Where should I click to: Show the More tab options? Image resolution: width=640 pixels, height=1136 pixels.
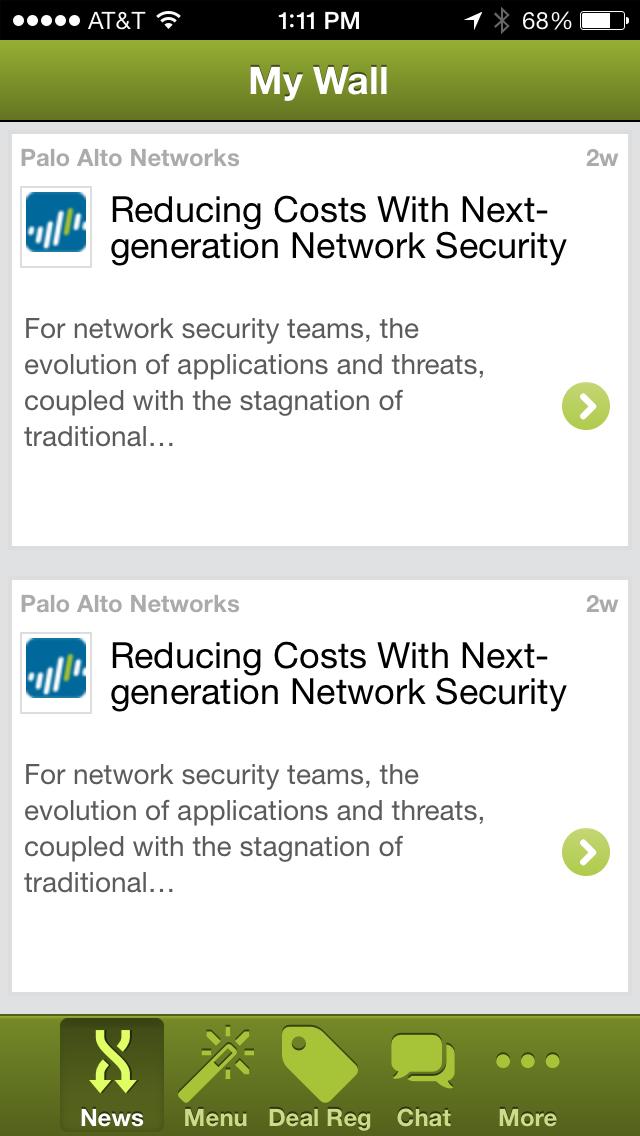click(x=527, y=1076)
